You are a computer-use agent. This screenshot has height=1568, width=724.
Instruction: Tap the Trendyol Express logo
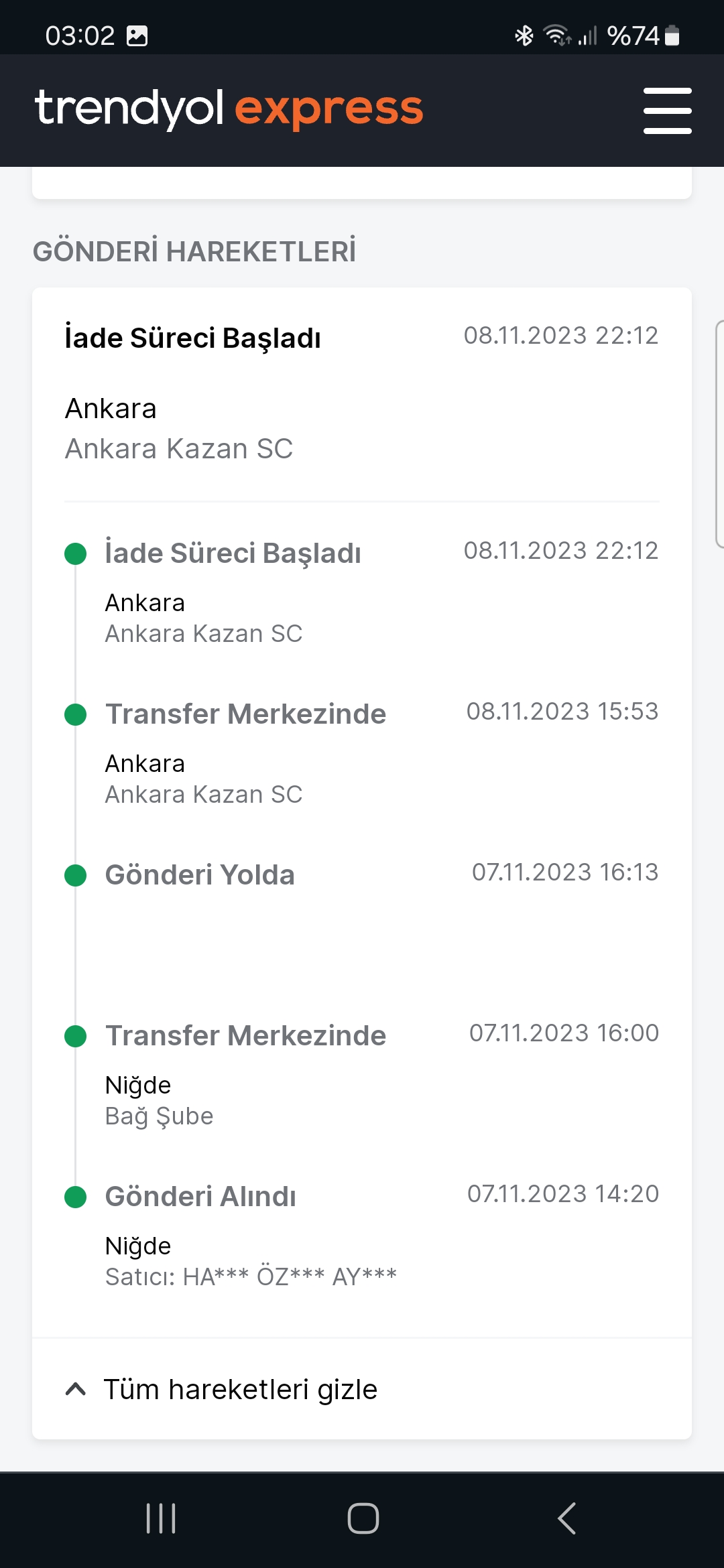[229, 109]
